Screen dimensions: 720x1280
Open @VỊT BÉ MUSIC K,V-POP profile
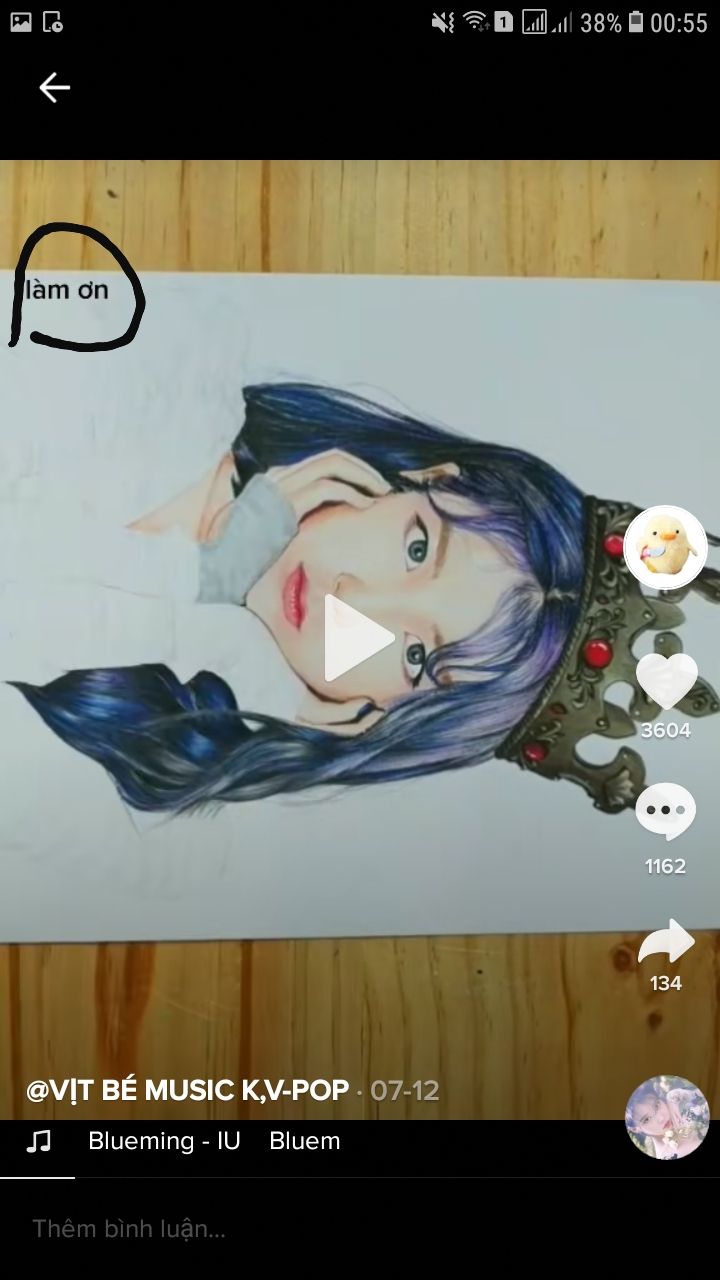point(188,1090)
